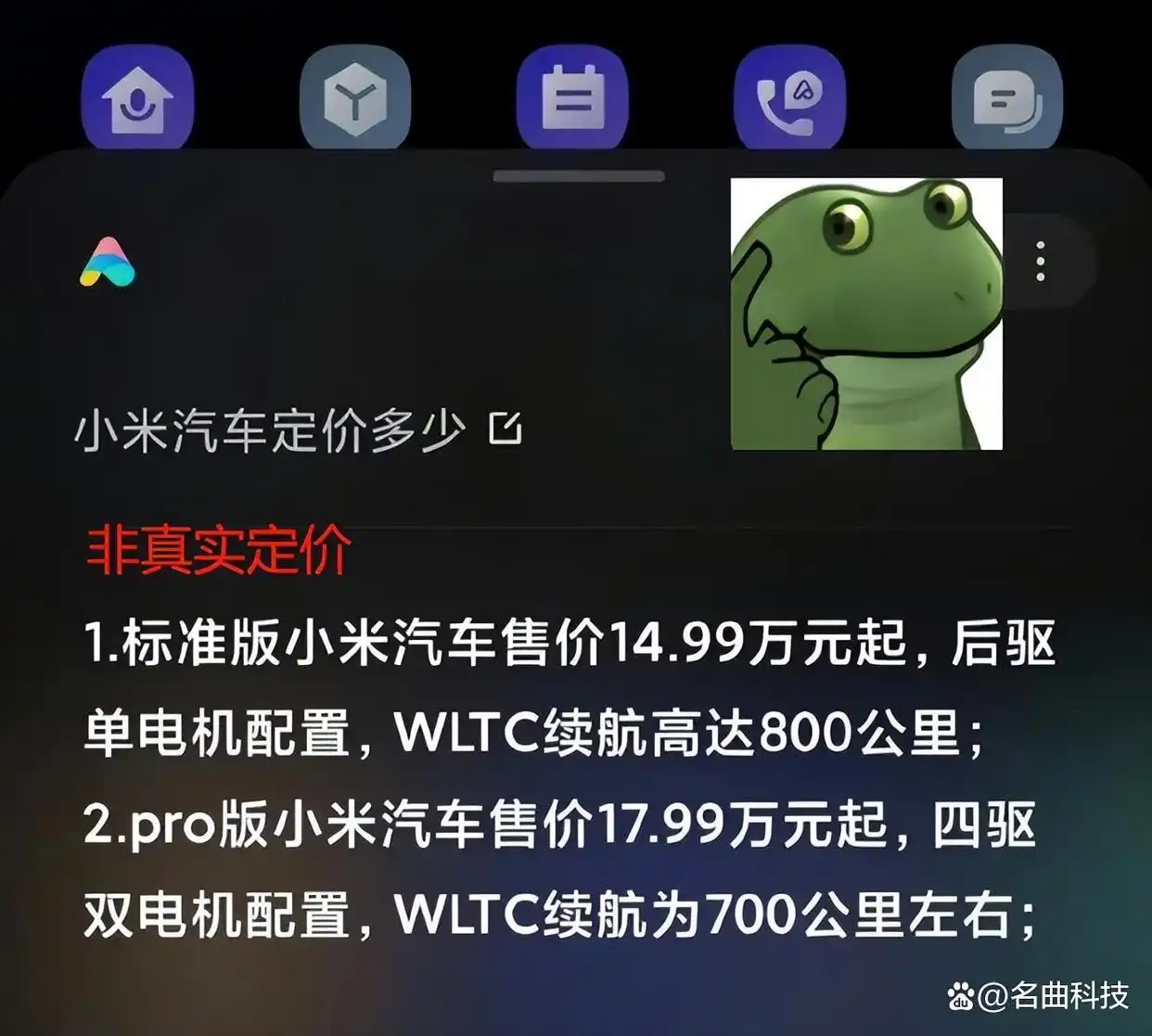Open the calendar schedule shortcut
The image size is (1152, 1036).
(572, 98)
